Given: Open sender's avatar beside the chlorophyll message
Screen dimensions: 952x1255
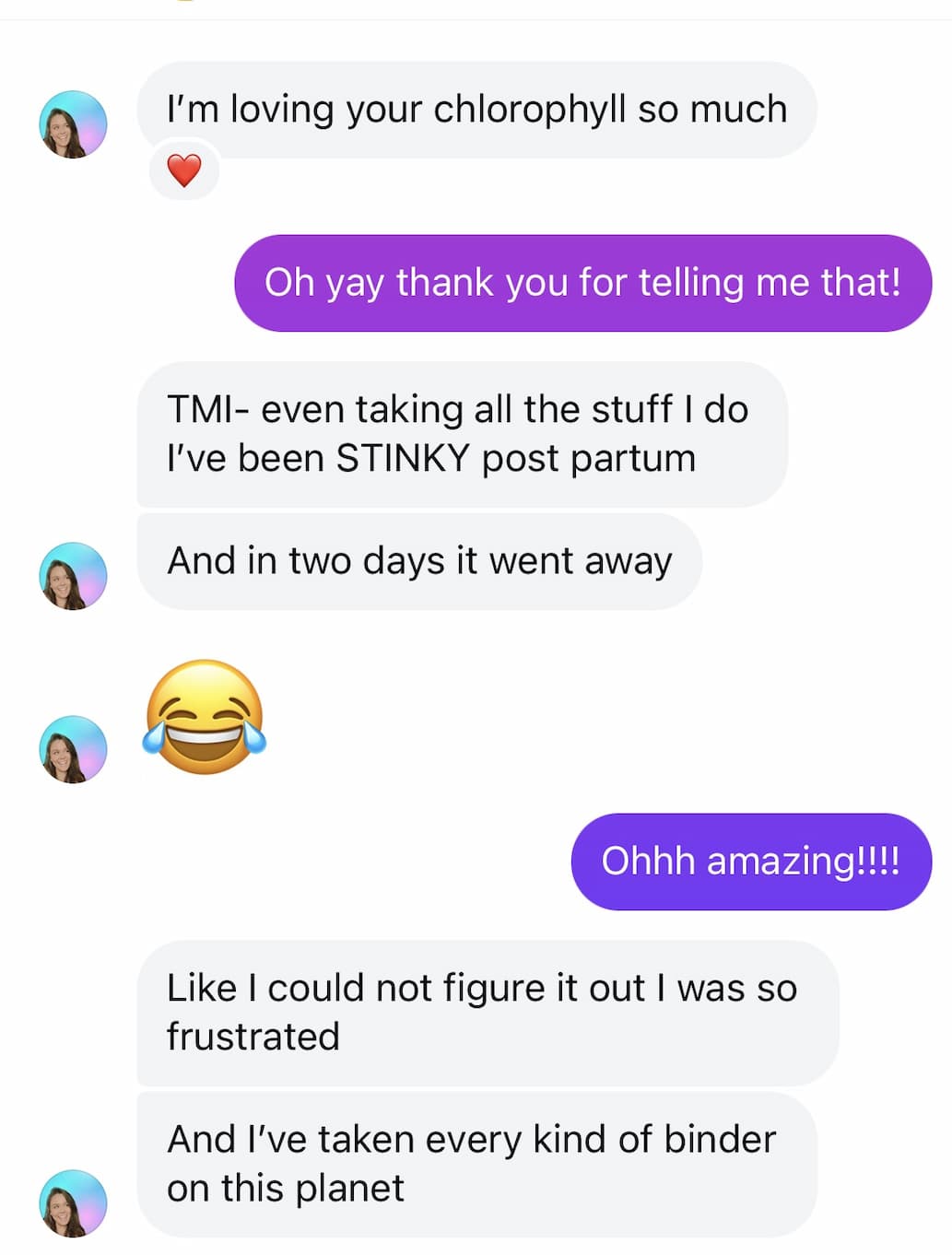Looking at the screenshot, I should click(x=74, y=124).
